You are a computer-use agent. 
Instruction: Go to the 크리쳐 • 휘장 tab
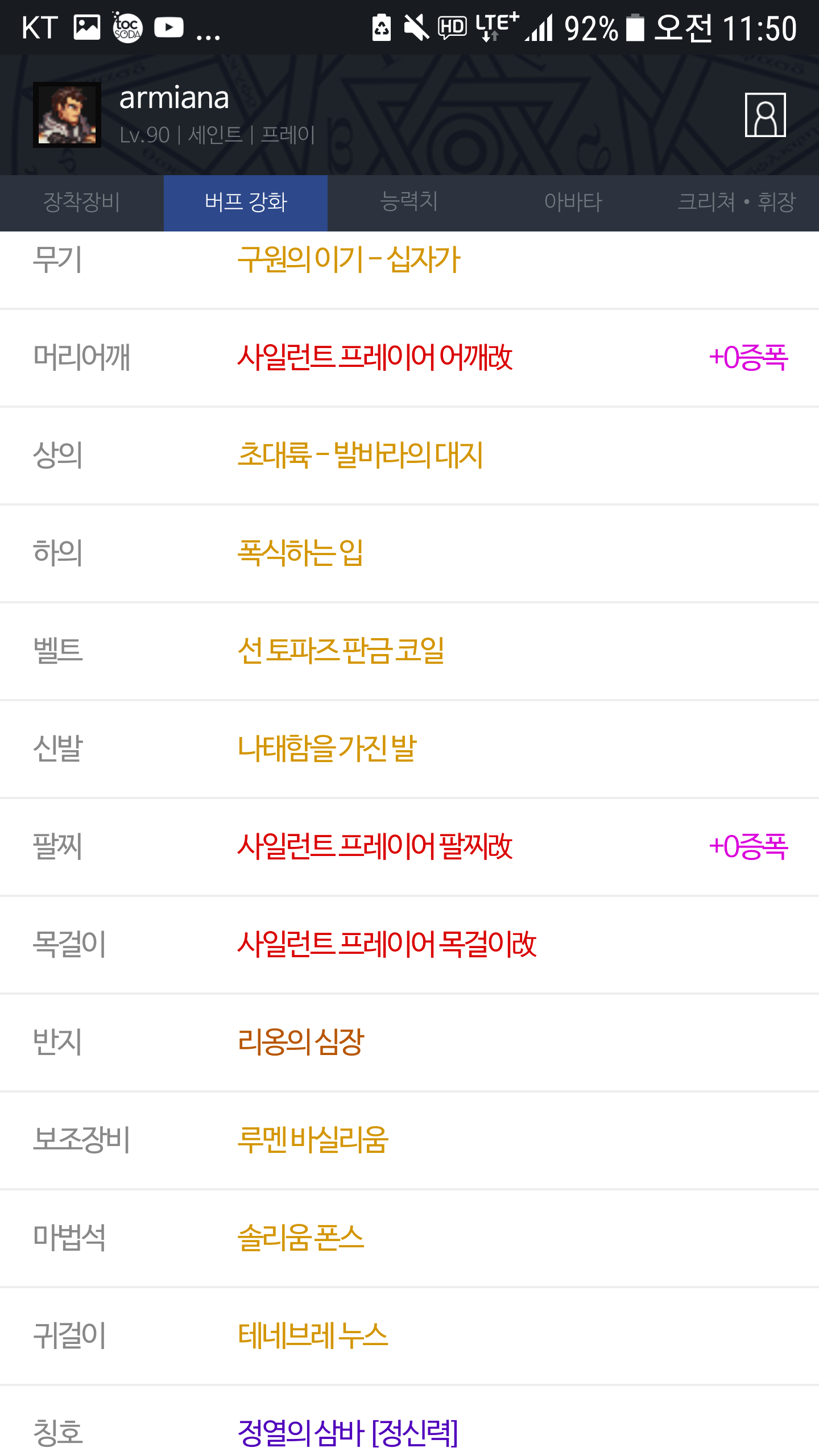tap(736, 202)
